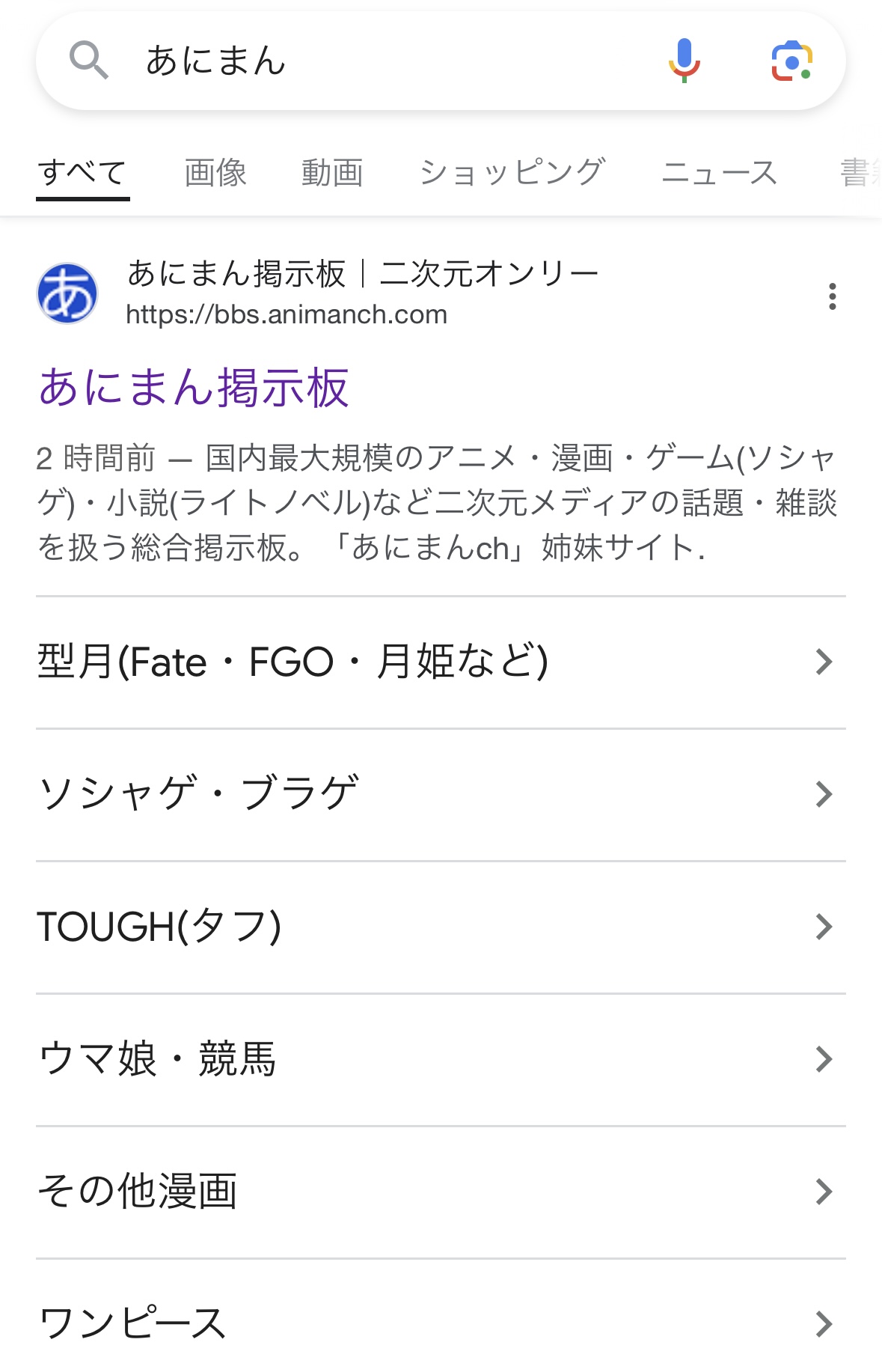Switch to the 画像 tab
Viewport: 882px width, 1372px height.
(215, 173)
